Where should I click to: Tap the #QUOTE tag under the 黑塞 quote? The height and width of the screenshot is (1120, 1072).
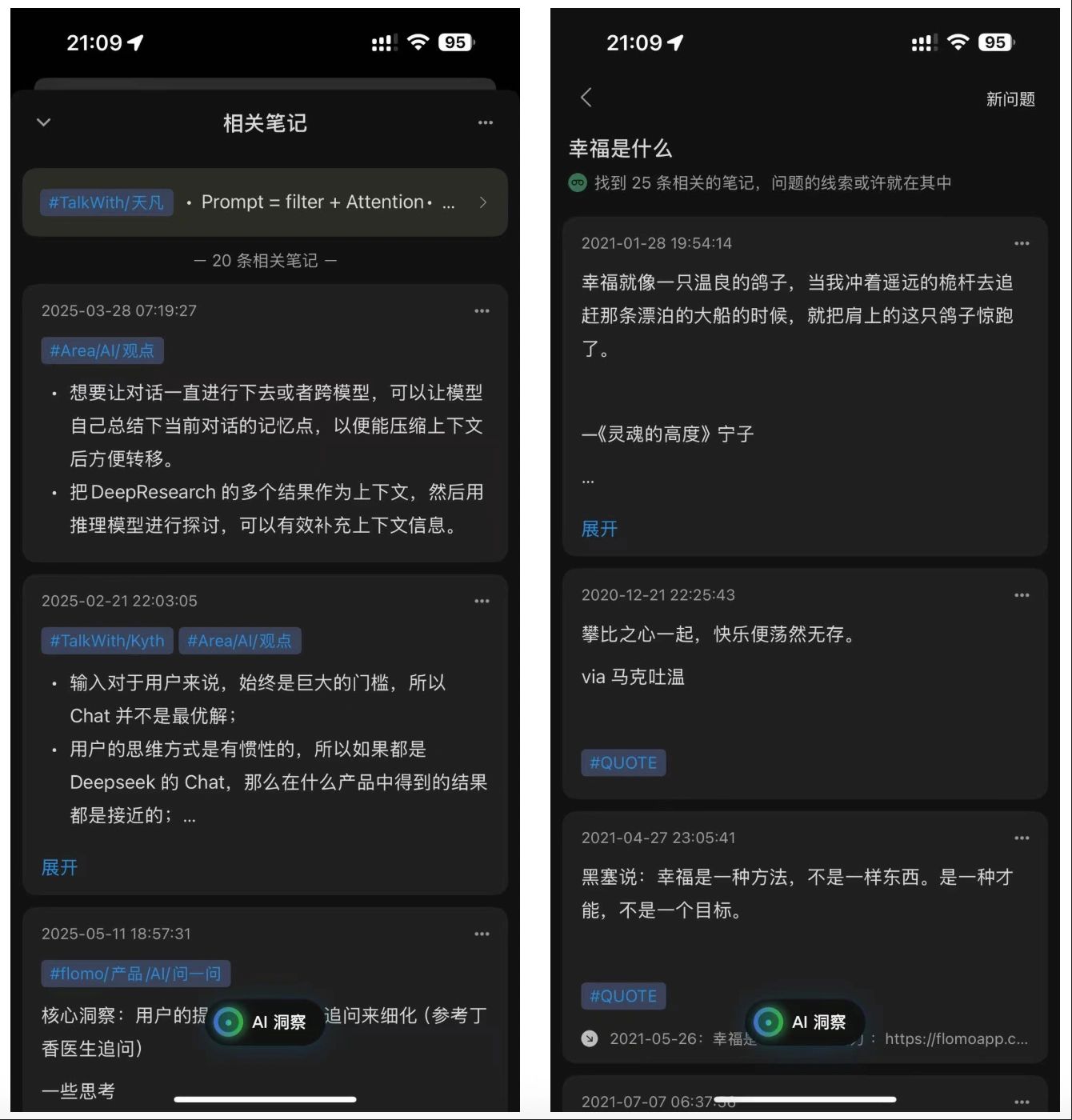click(623, 996)
